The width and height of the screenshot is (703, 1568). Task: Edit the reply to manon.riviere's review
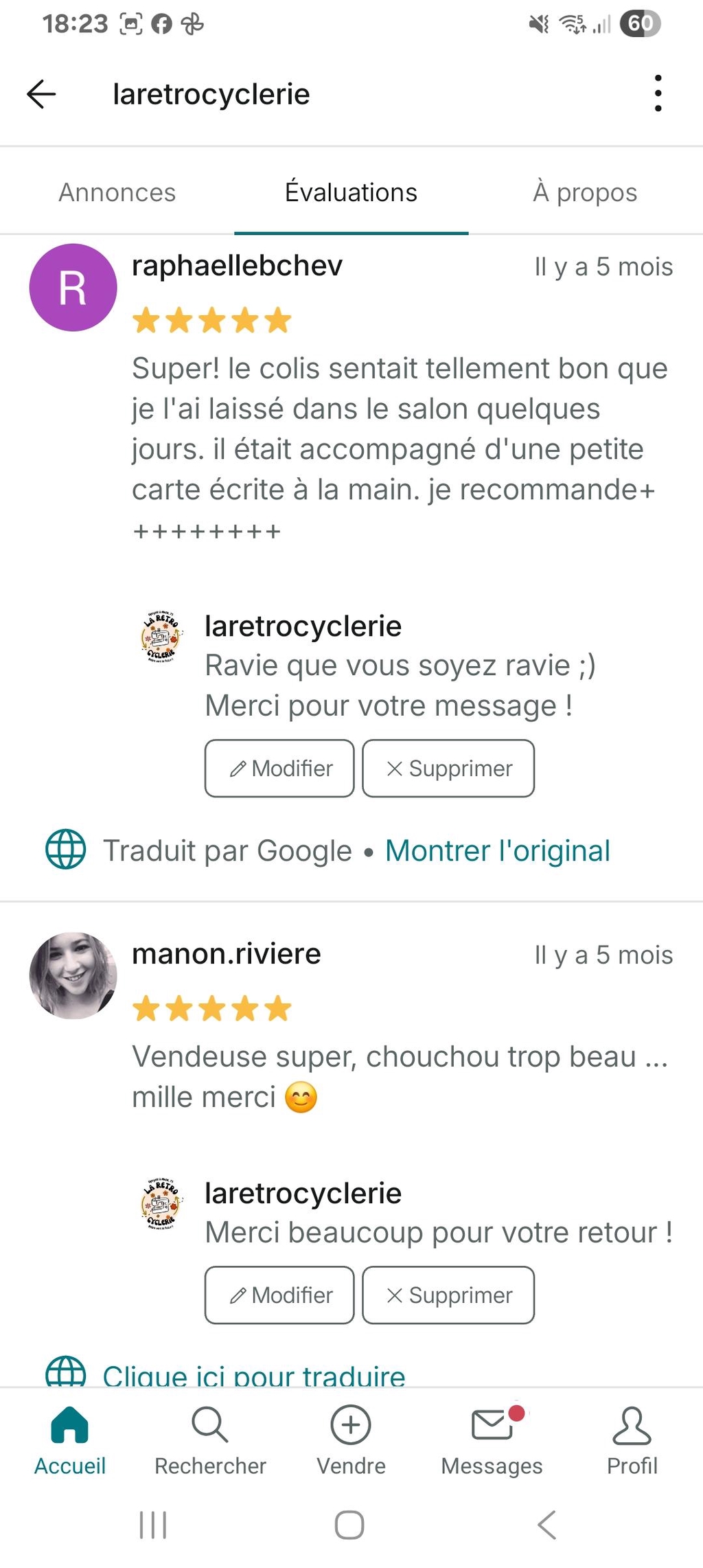tap(279, 1295)
